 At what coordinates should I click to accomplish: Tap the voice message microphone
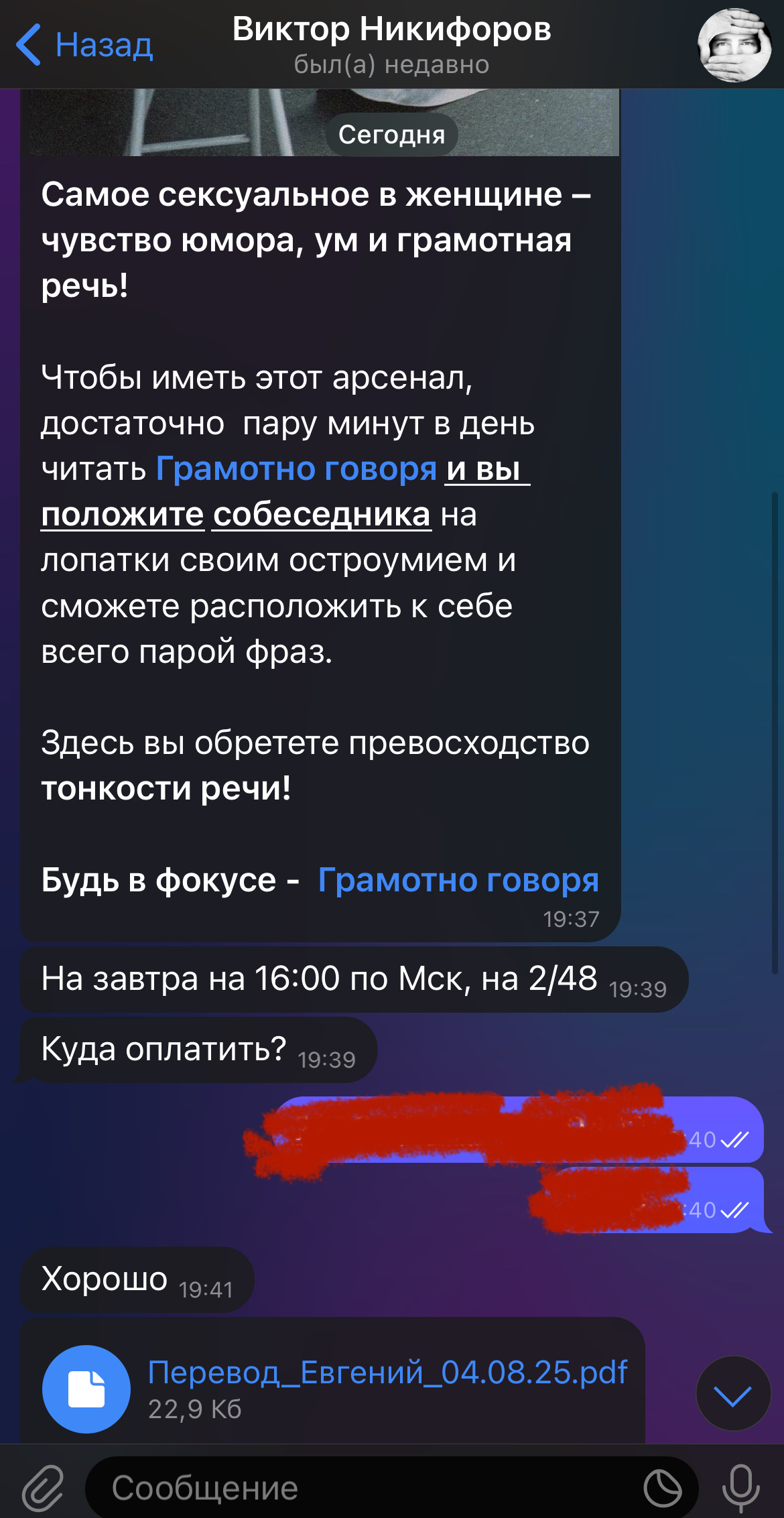tap(740, 1488)
